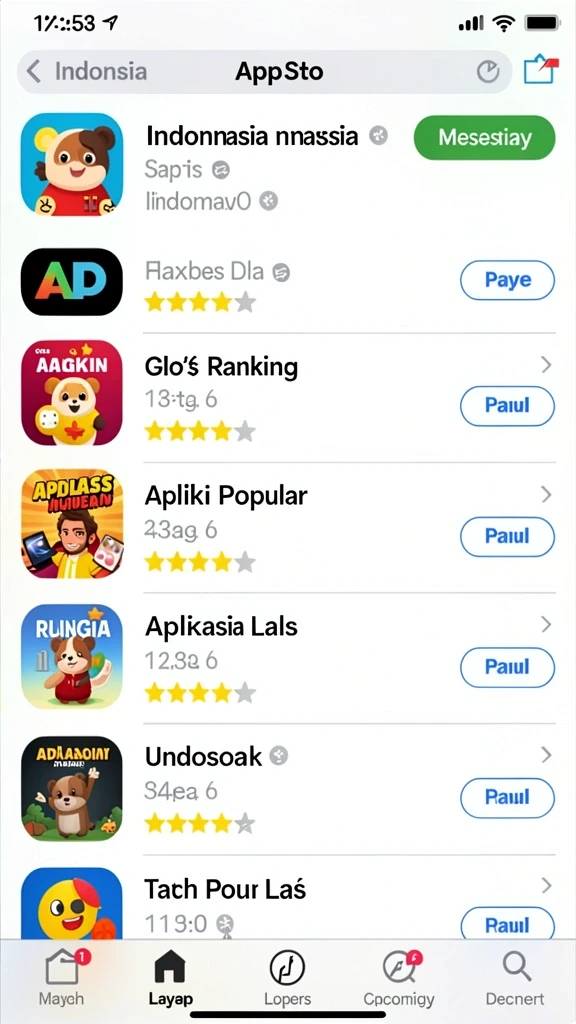Open the Decnert search tab
Viewport: 576px width, 1024px height.
[x=515, y=978]
